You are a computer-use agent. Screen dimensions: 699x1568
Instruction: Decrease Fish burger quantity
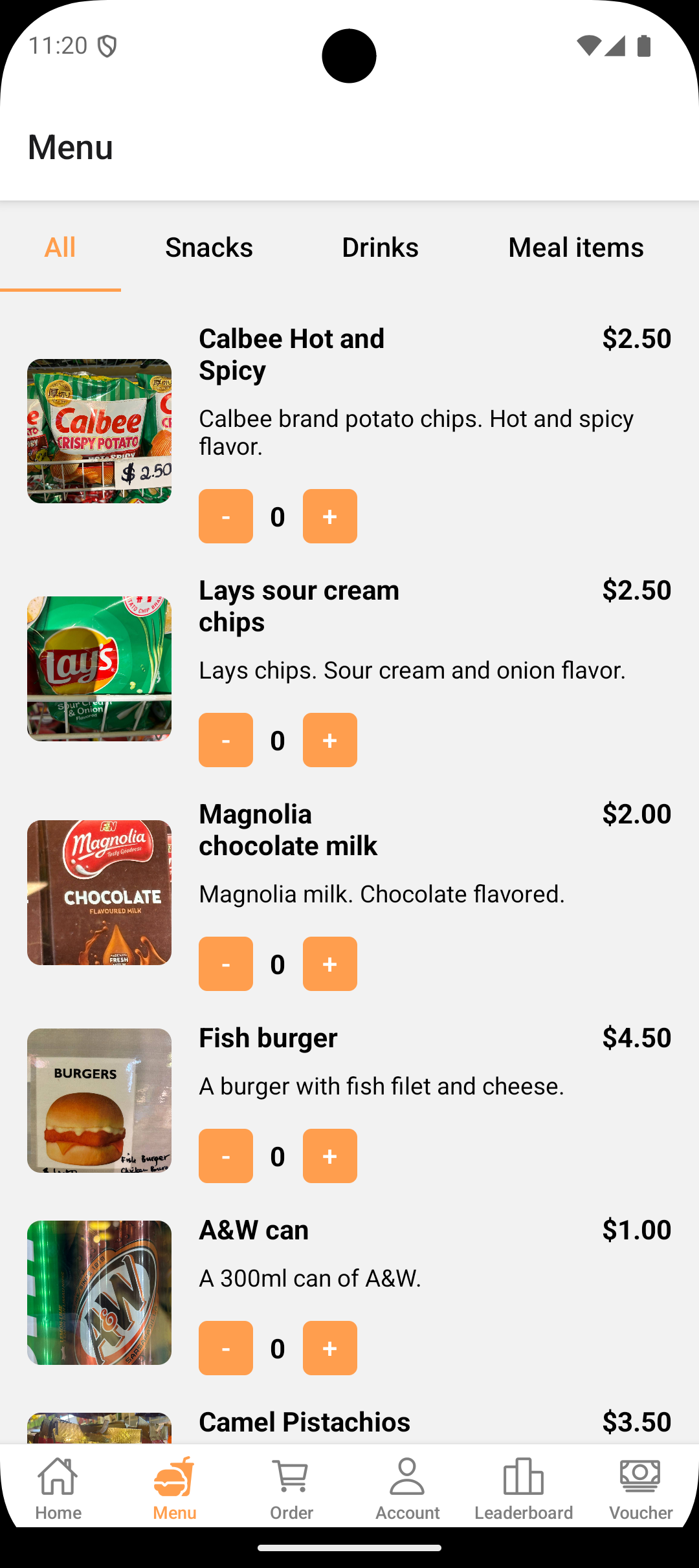[x=225, y=1156]
